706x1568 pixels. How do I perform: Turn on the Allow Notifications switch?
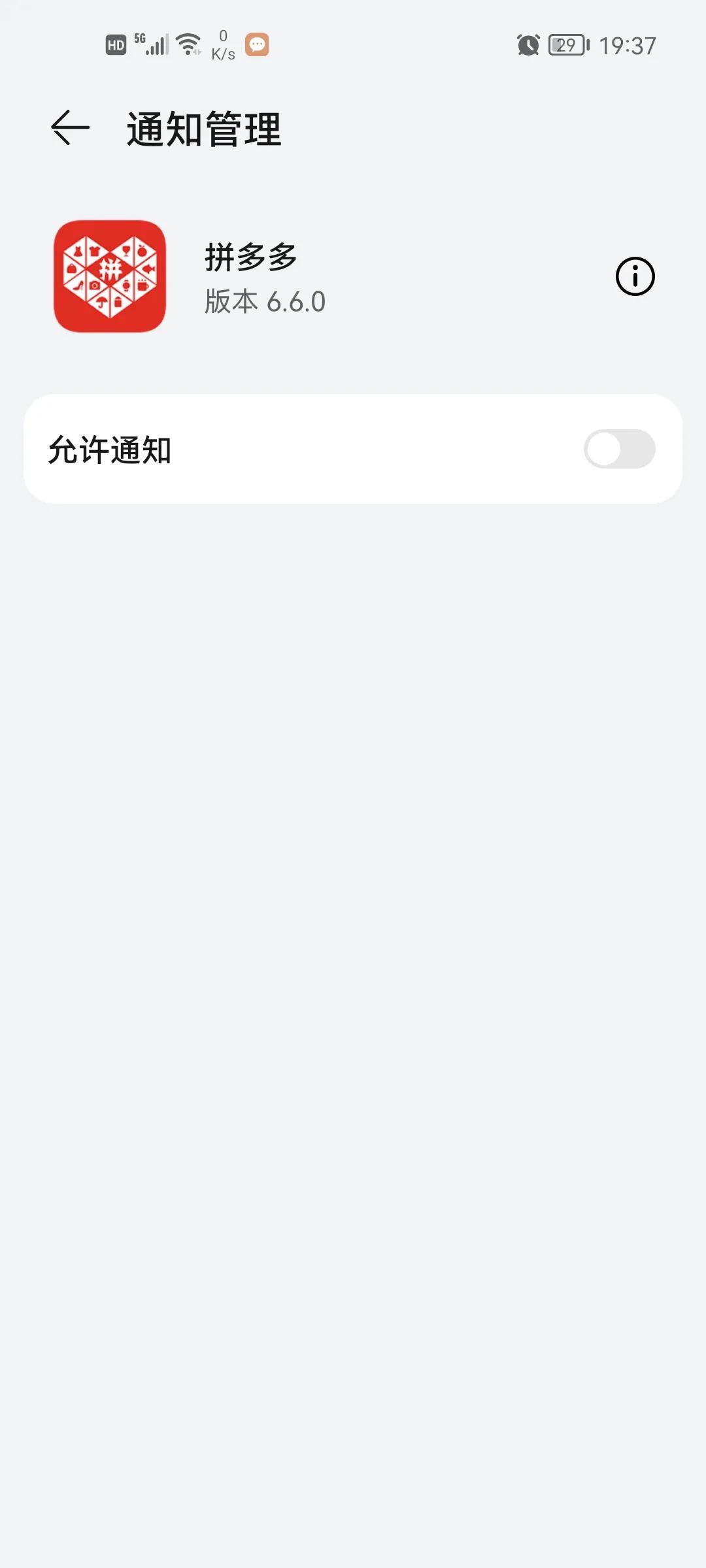620,448
